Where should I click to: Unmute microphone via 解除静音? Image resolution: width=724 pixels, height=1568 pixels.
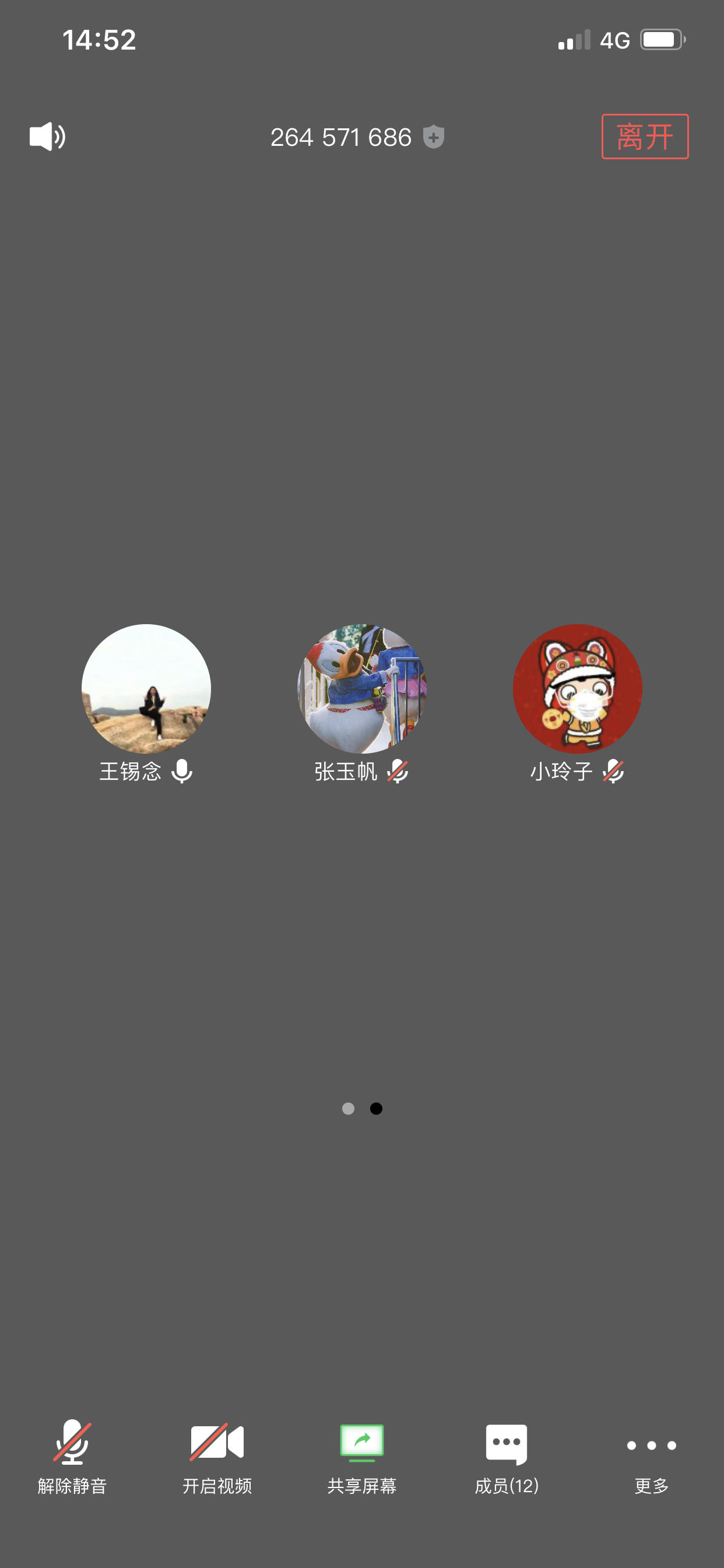point(72,1455)
